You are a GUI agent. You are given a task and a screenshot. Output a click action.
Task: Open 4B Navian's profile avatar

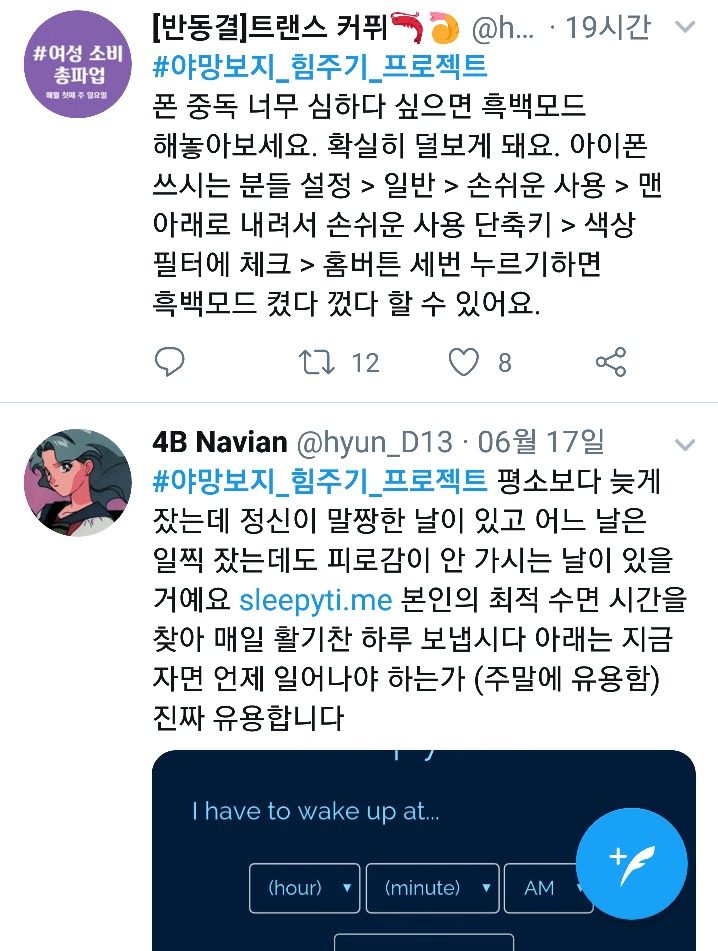(x=77, y=483)
